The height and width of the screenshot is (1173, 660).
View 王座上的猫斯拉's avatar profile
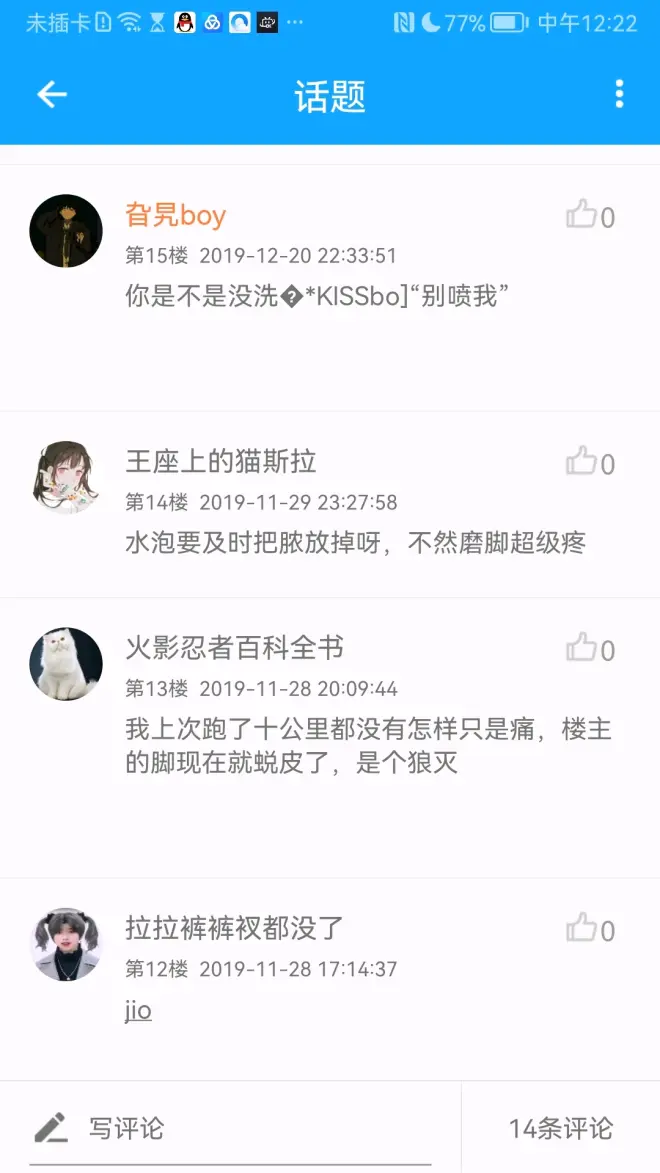pyautogui.click(x=66, y=477)
